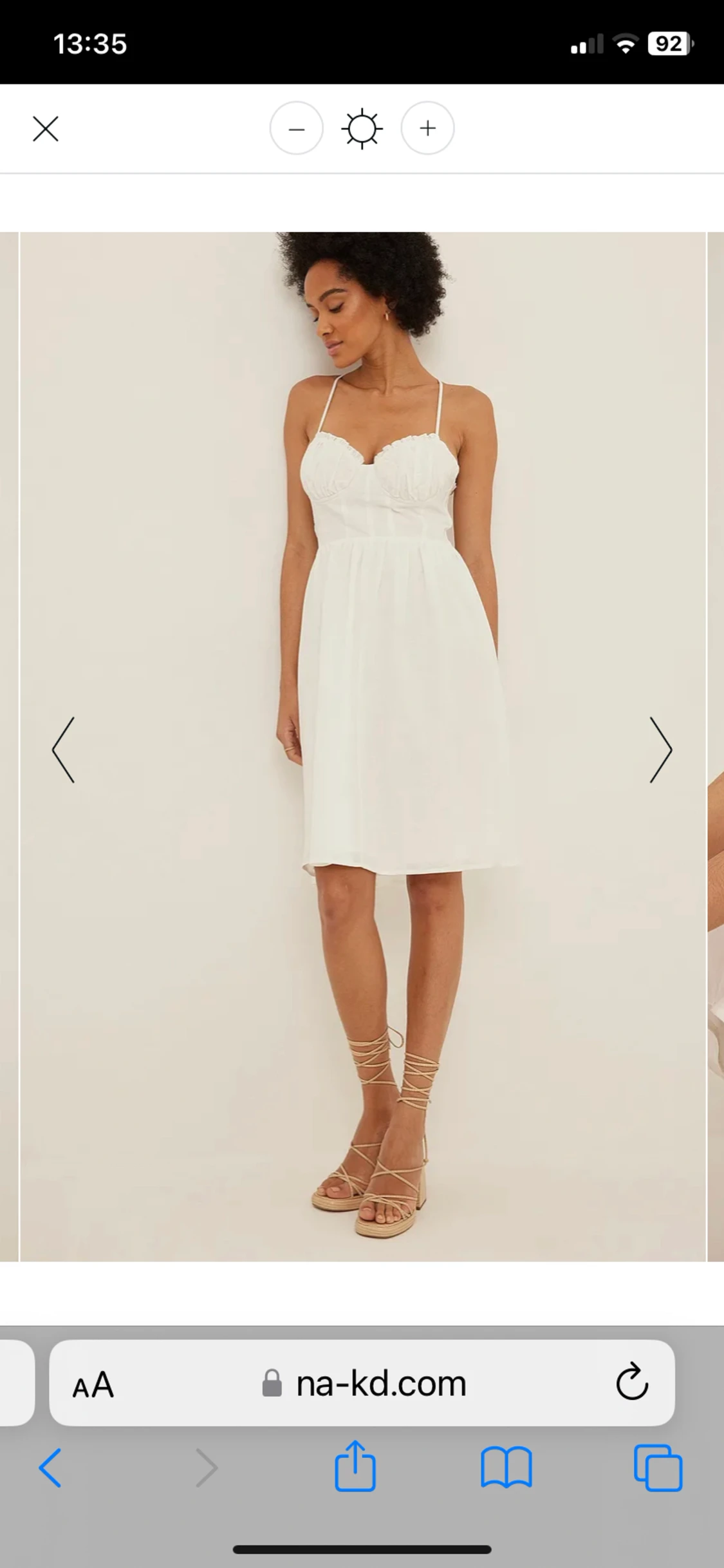This screenshot has height=1568, width=724.
Task: Decrease the image brightness with minus
Action: pyautogui.click(x=296, y=129)
